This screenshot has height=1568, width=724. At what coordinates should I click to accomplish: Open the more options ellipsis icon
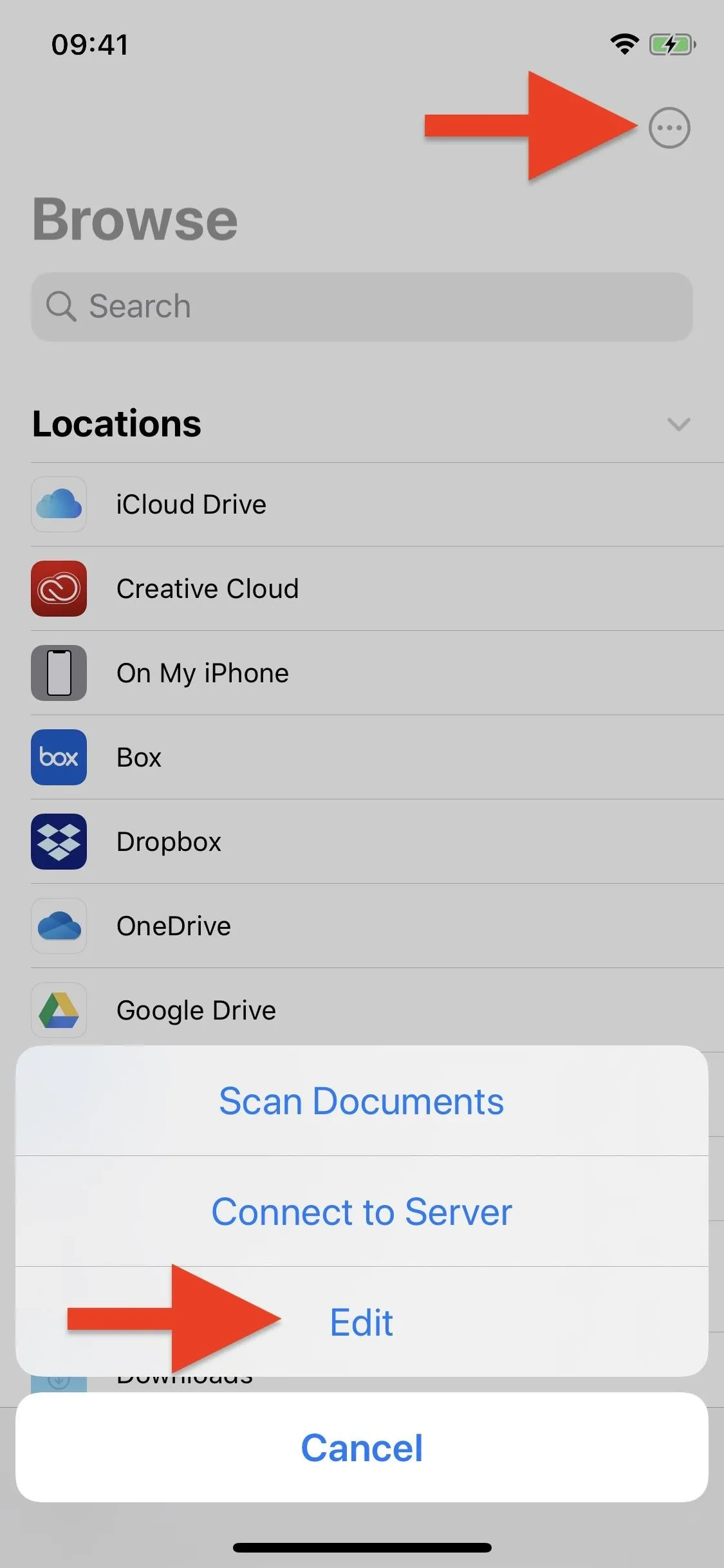coord(669,127)
